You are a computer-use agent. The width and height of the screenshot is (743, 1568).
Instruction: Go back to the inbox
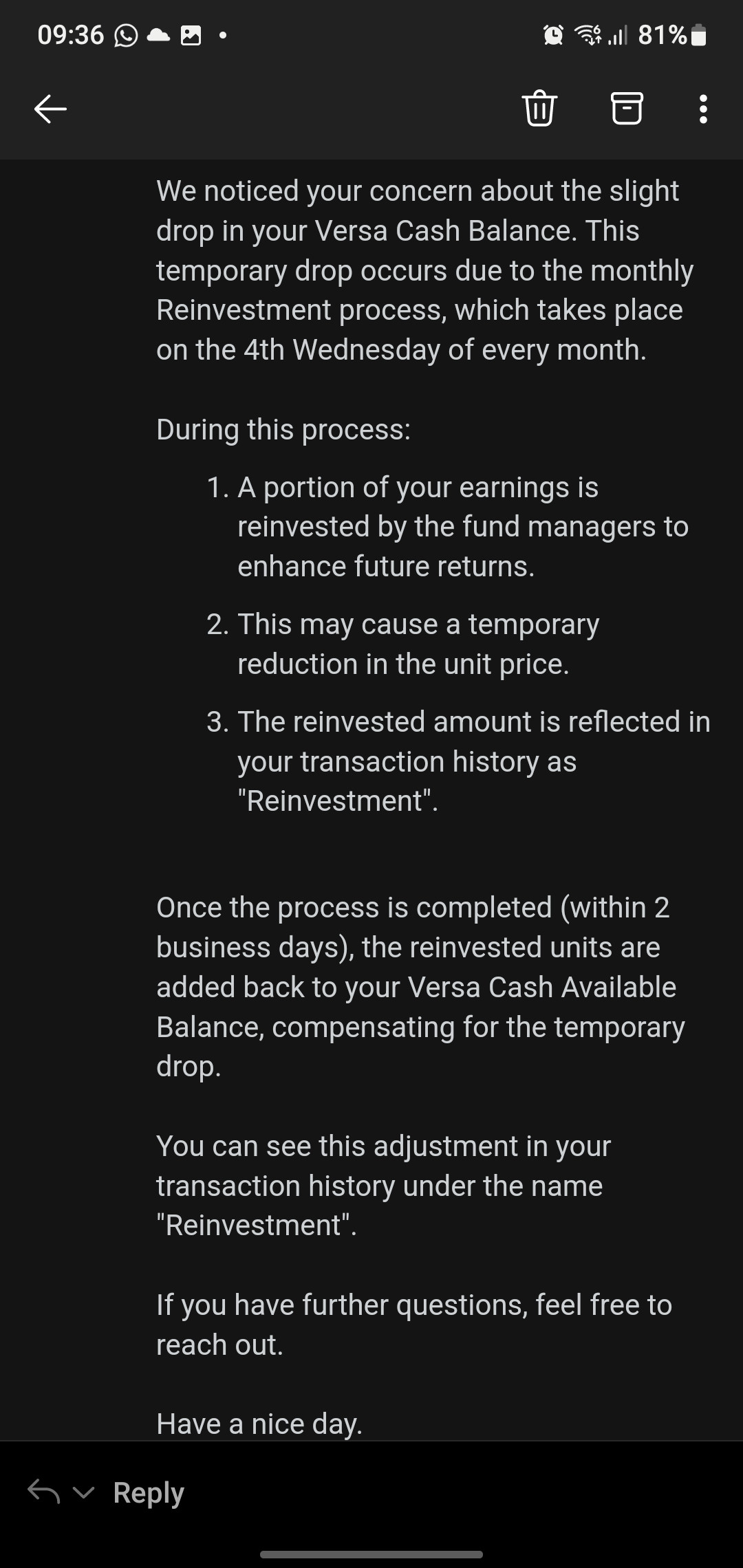(50, 109)
